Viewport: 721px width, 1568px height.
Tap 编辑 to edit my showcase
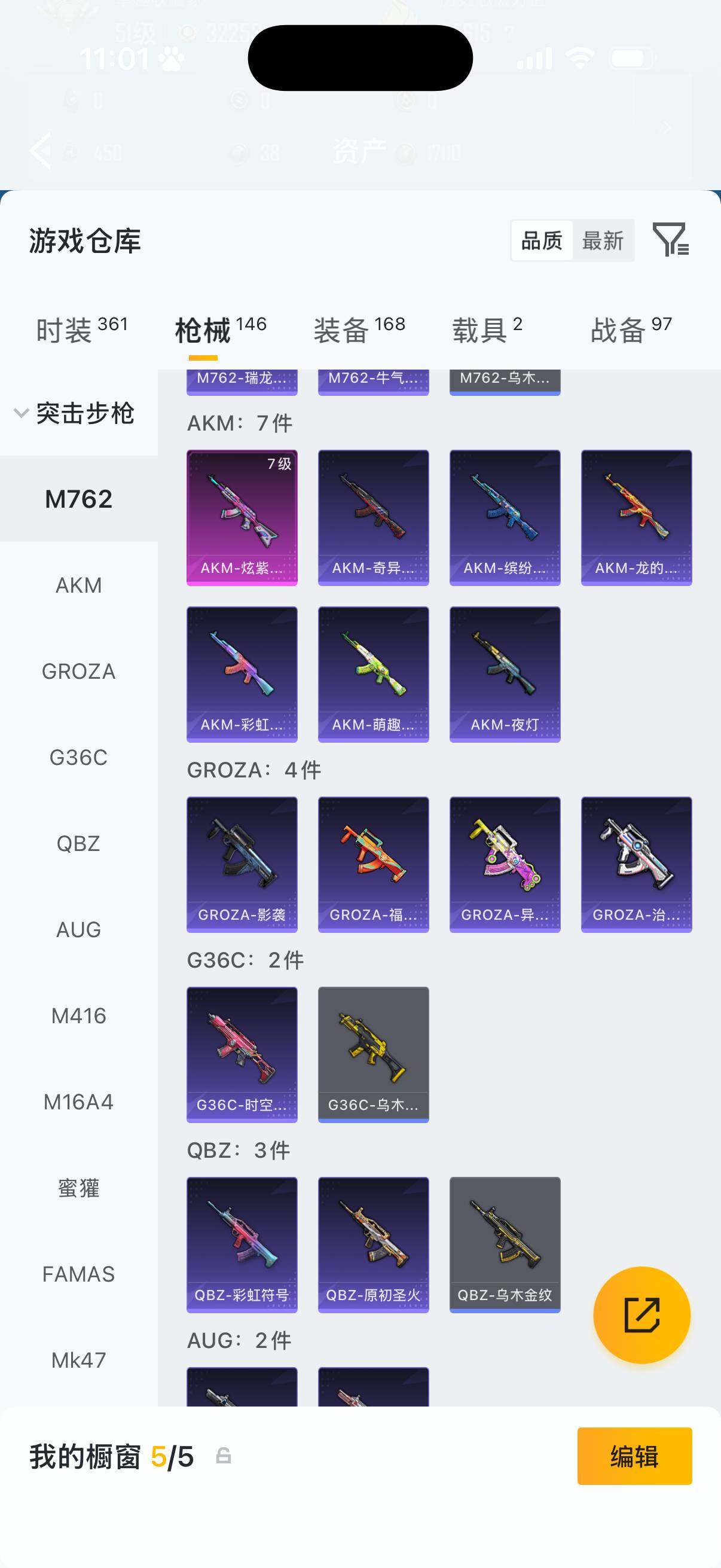tap(634, 1456)
